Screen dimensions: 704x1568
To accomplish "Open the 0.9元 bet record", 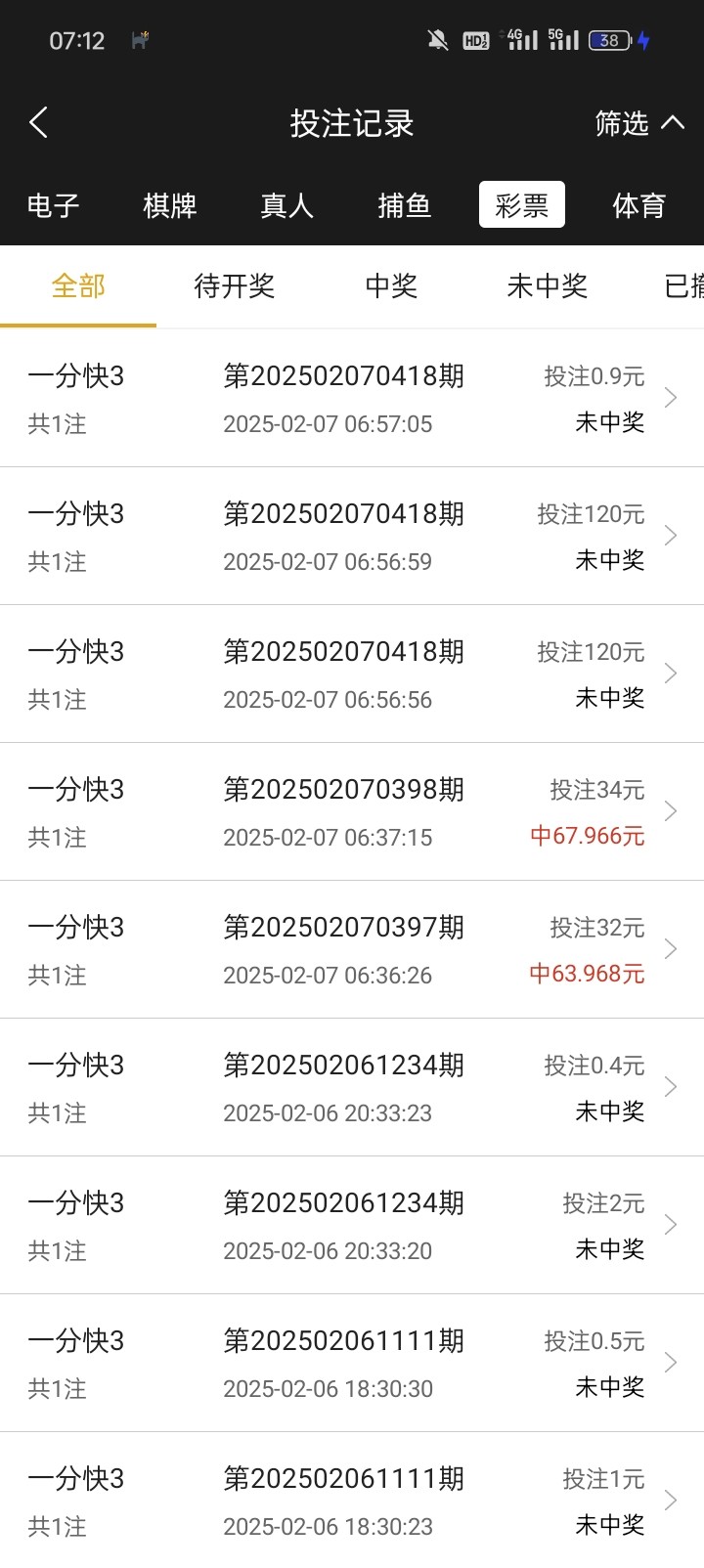I will point(352,398).
